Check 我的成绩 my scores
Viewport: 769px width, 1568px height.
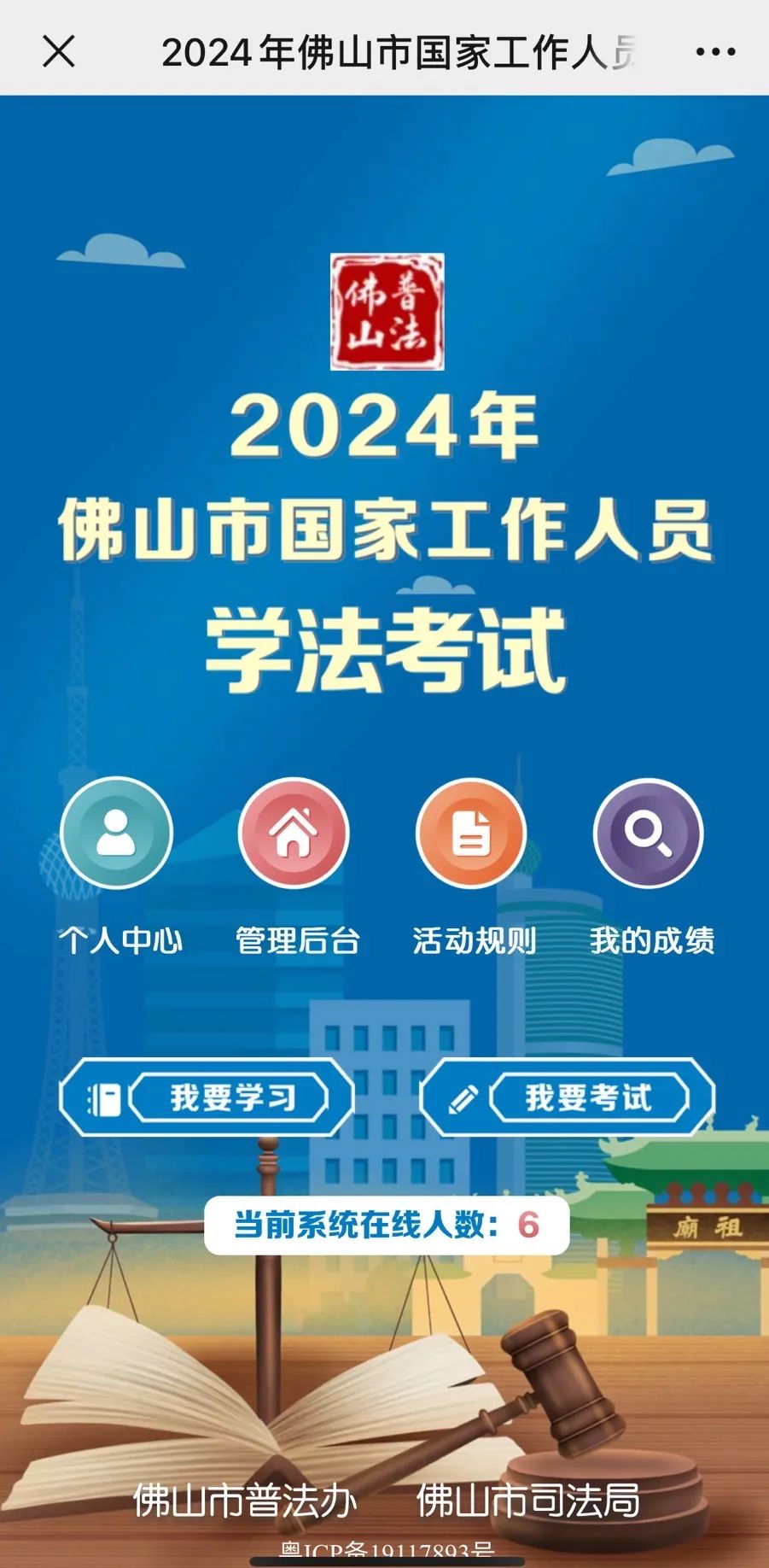pos(649,834)
